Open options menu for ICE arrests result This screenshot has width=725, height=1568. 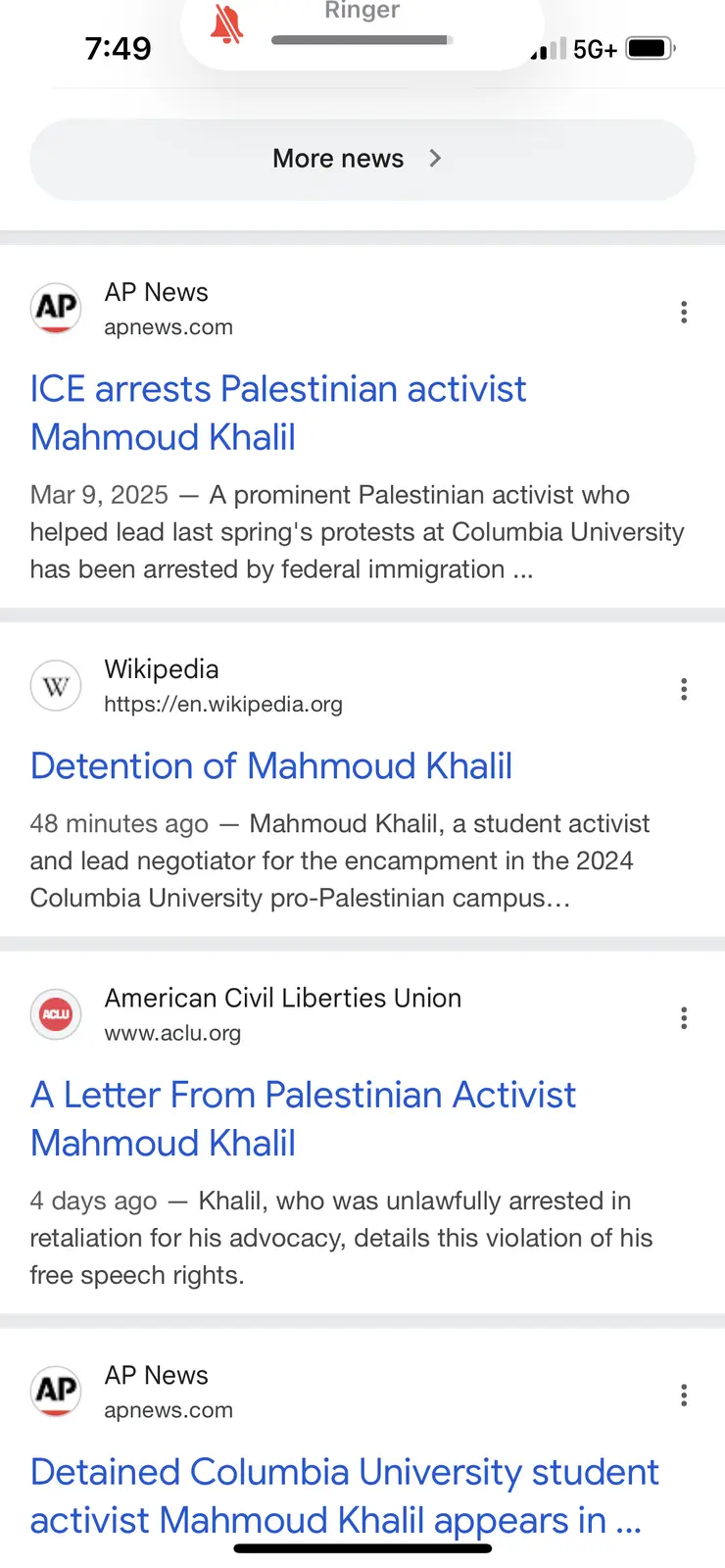coord(684,313)
